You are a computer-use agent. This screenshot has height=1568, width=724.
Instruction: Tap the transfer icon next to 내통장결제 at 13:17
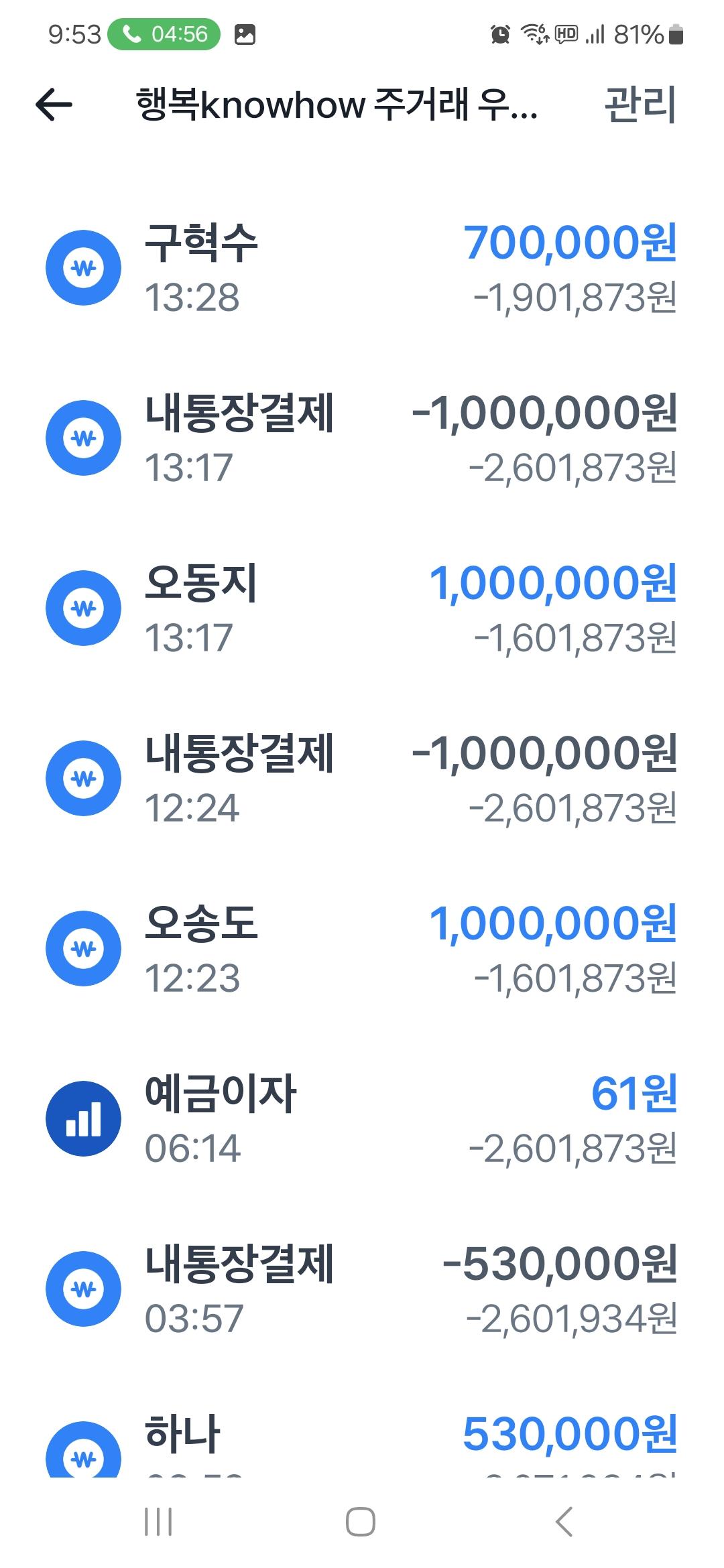coord(83,439)
